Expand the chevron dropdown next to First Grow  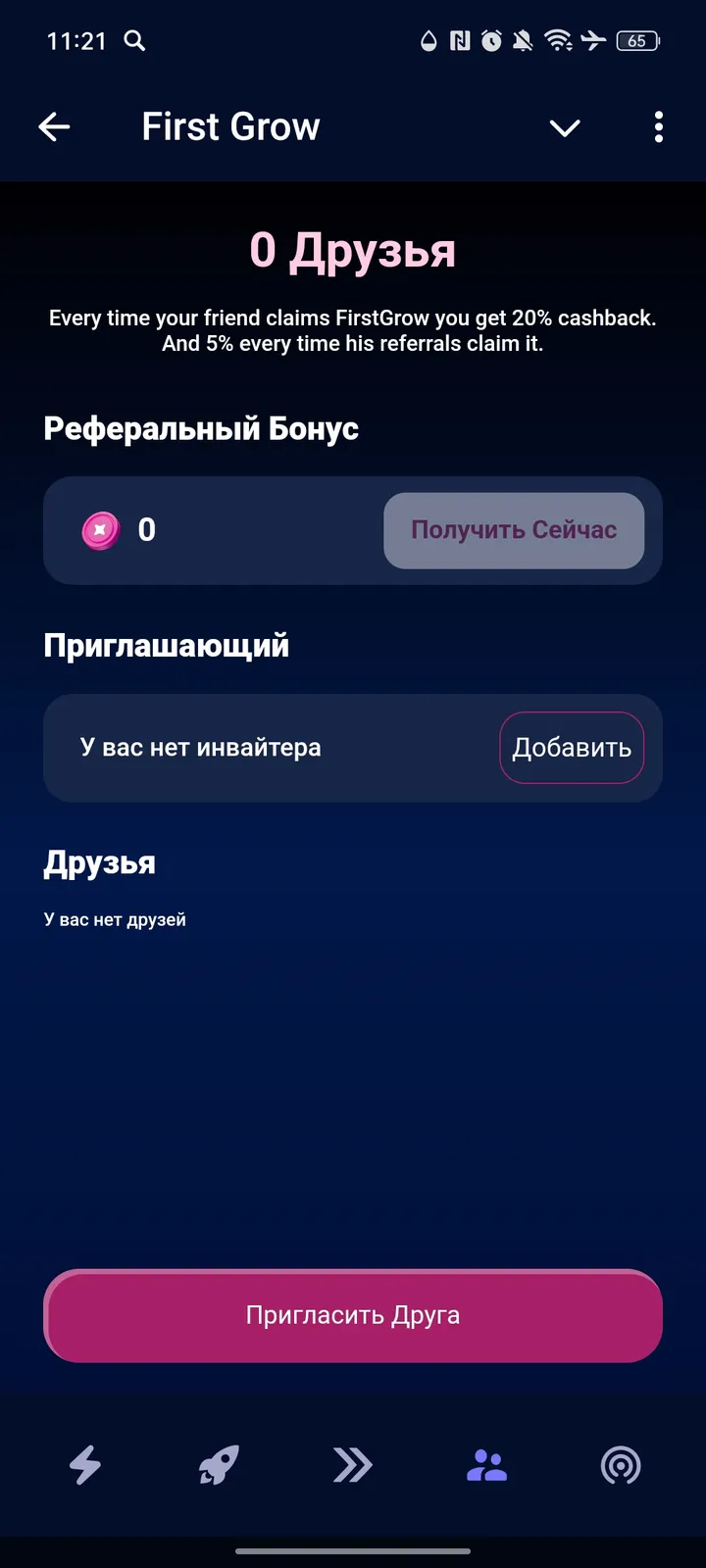(x=565, y=127)
